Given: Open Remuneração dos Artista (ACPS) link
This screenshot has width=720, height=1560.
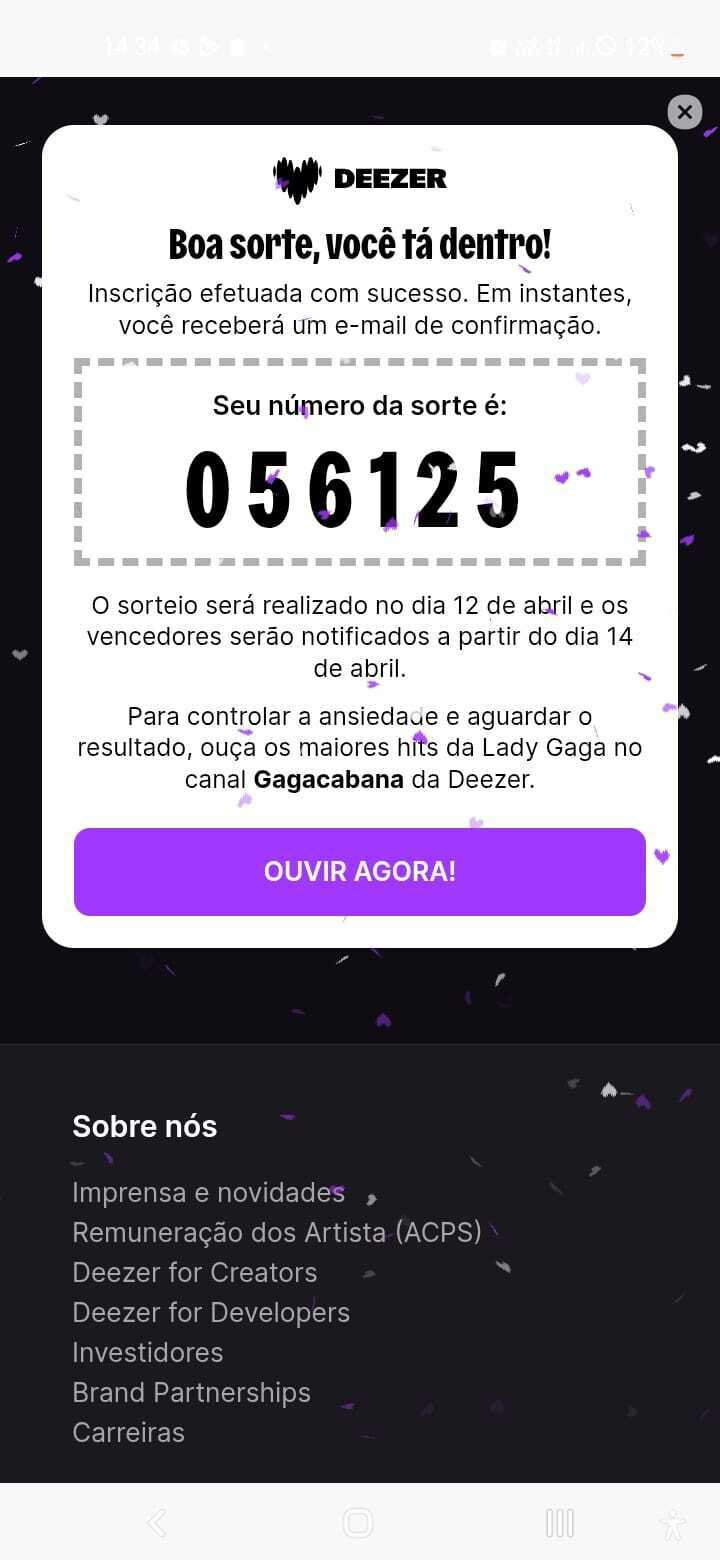Looking at the screenshot, I should (277, 1232).
